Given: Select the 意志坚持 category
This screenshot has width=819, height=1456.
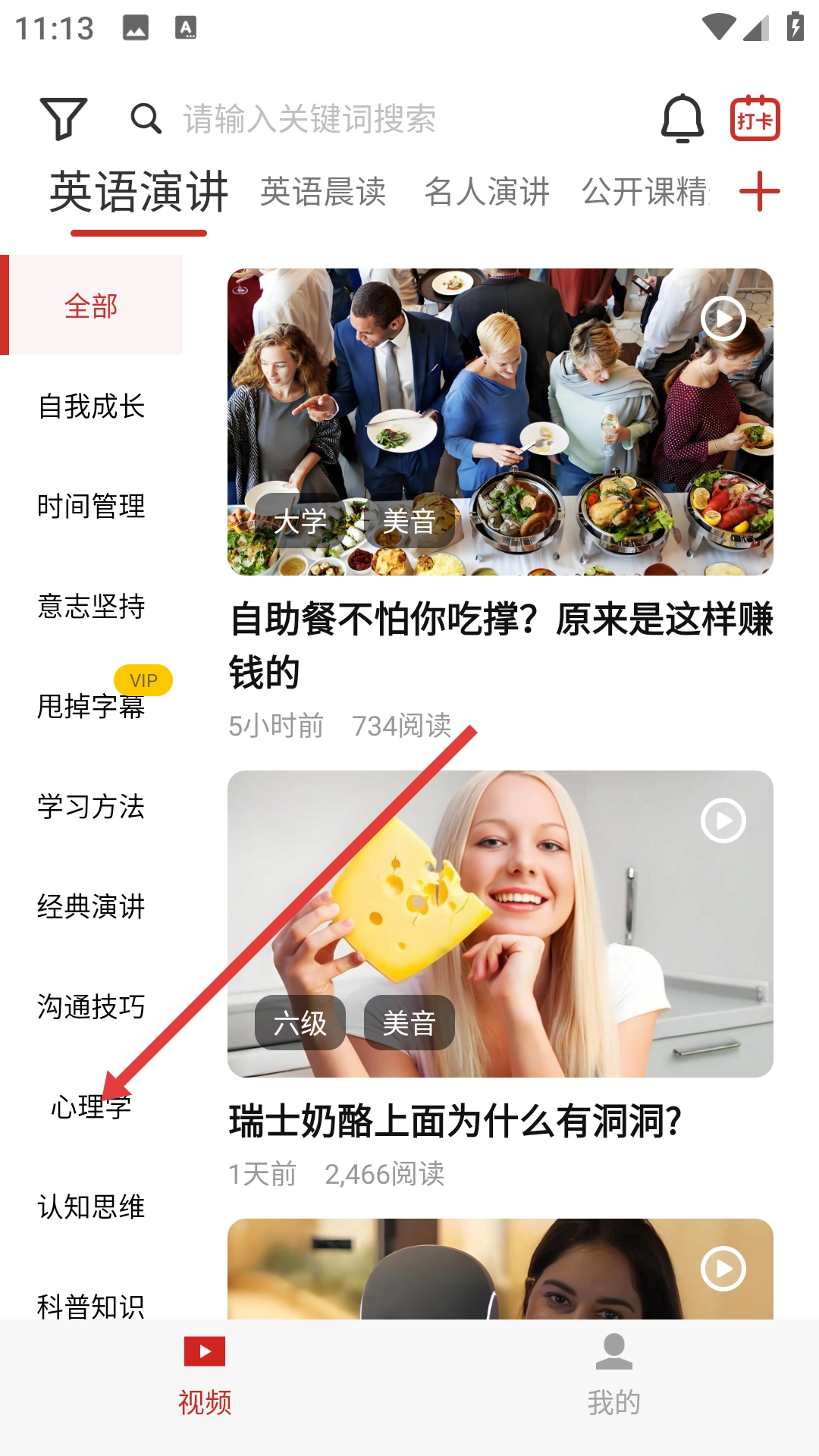Looking at the screenshot, I should coord(91,607).
